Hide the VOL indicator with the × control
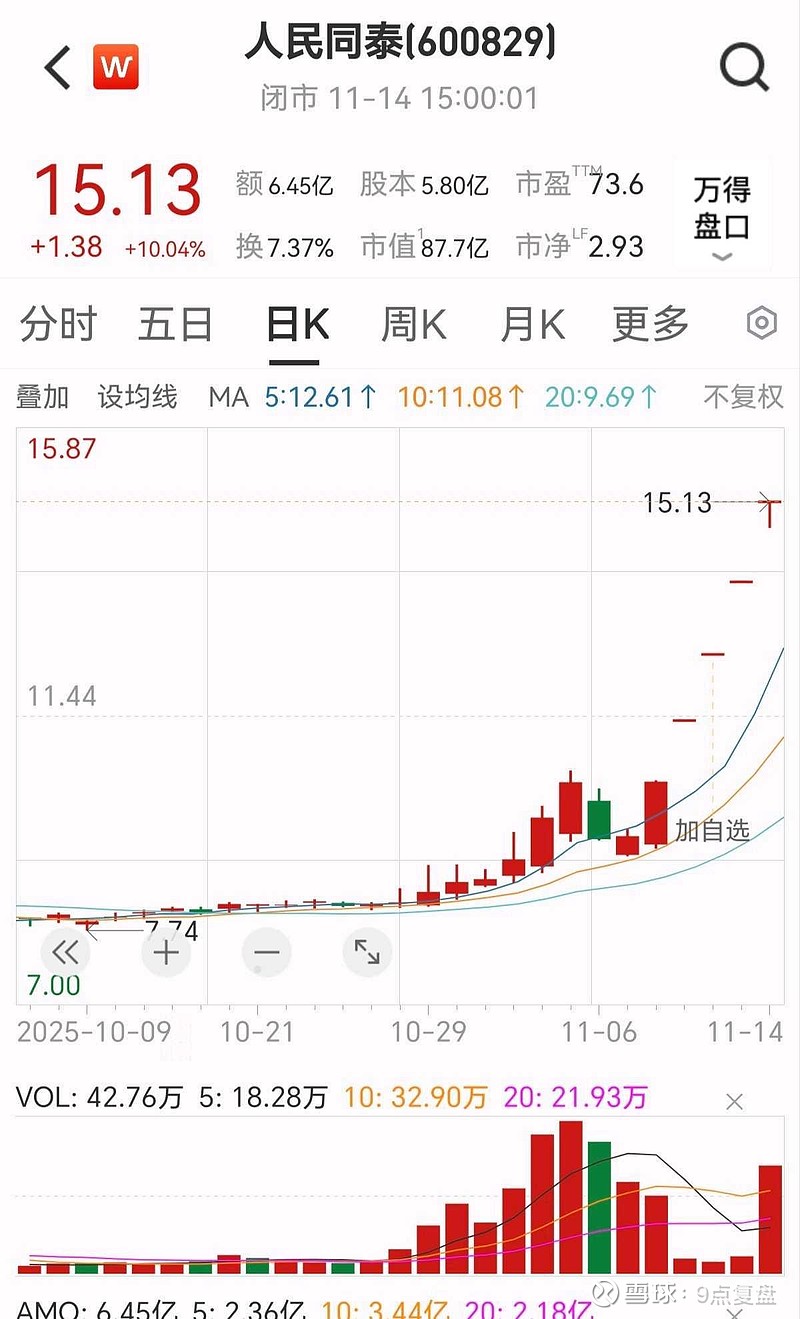 click(735, 1100)
